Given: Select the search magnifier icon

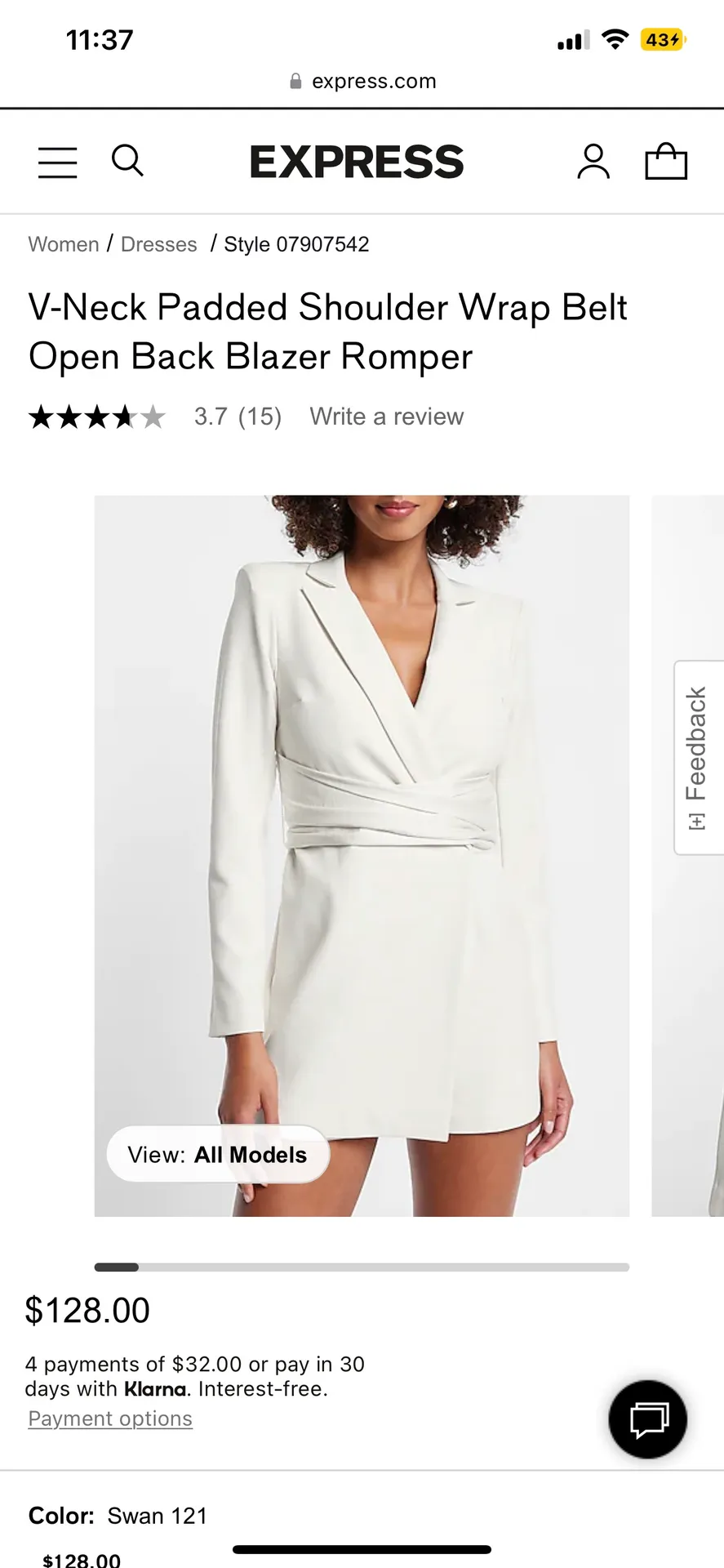Looking at the screenshot, I should (x=127, y=162).
